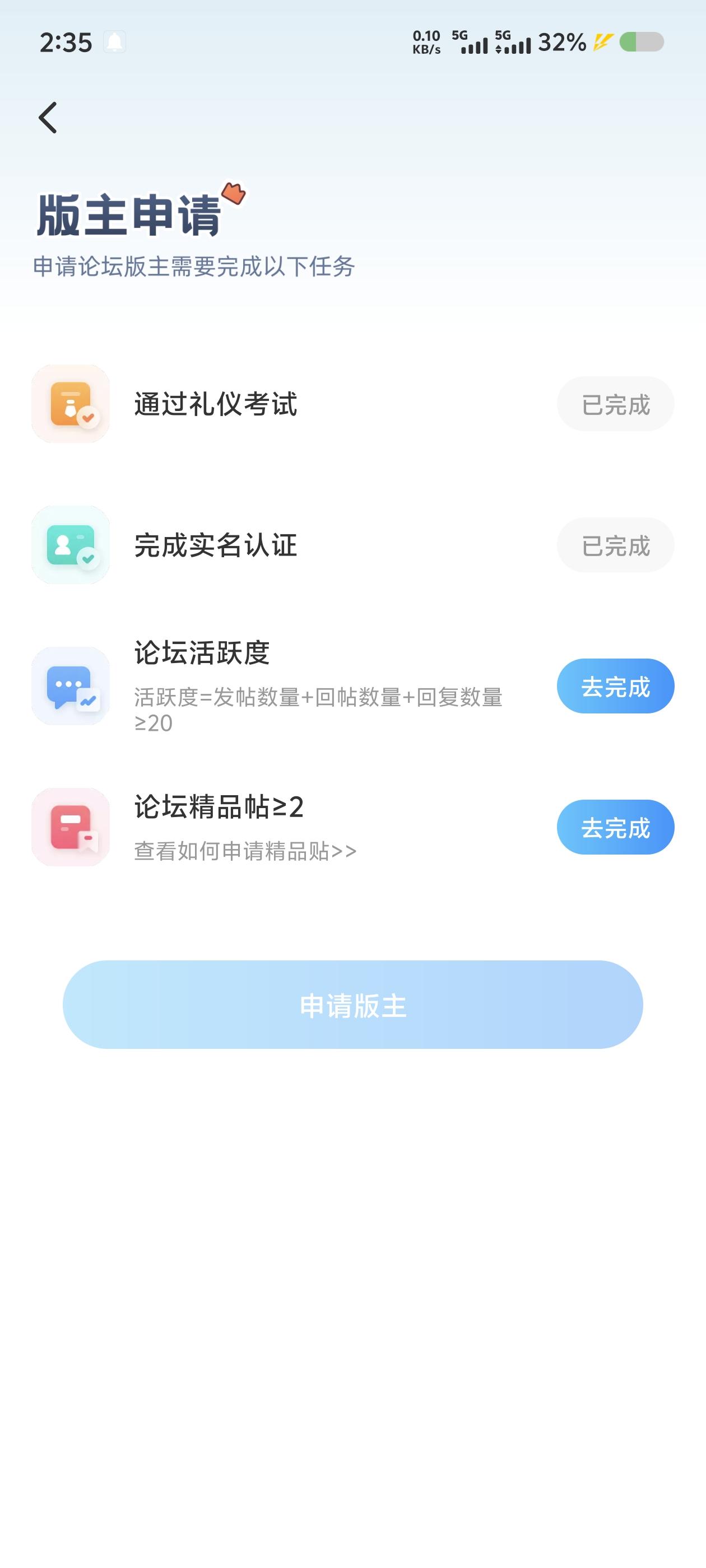Open 查看如何申请精品贴 link
The height and width of the screenshot is (1568, 706).
point(245,851)
